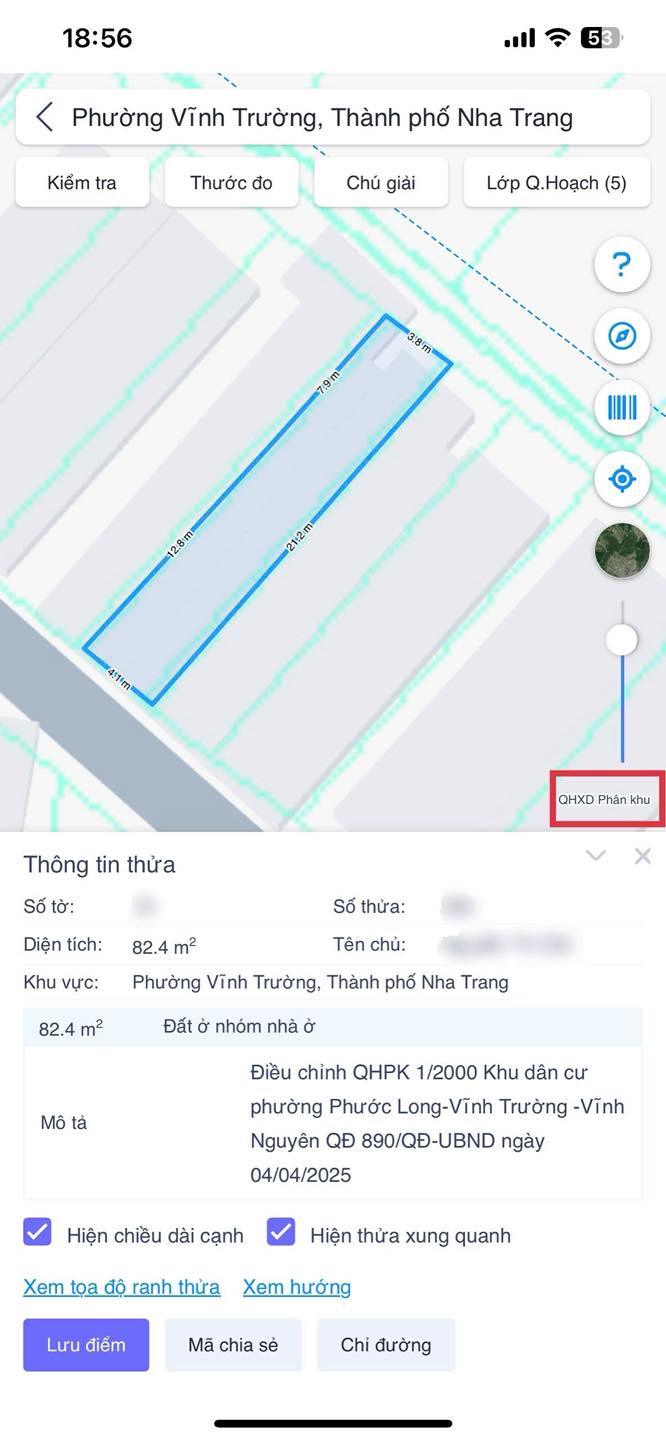Tap the compass icon
The width and height of the screenshot is (666, 1440).
click(622, 336)
